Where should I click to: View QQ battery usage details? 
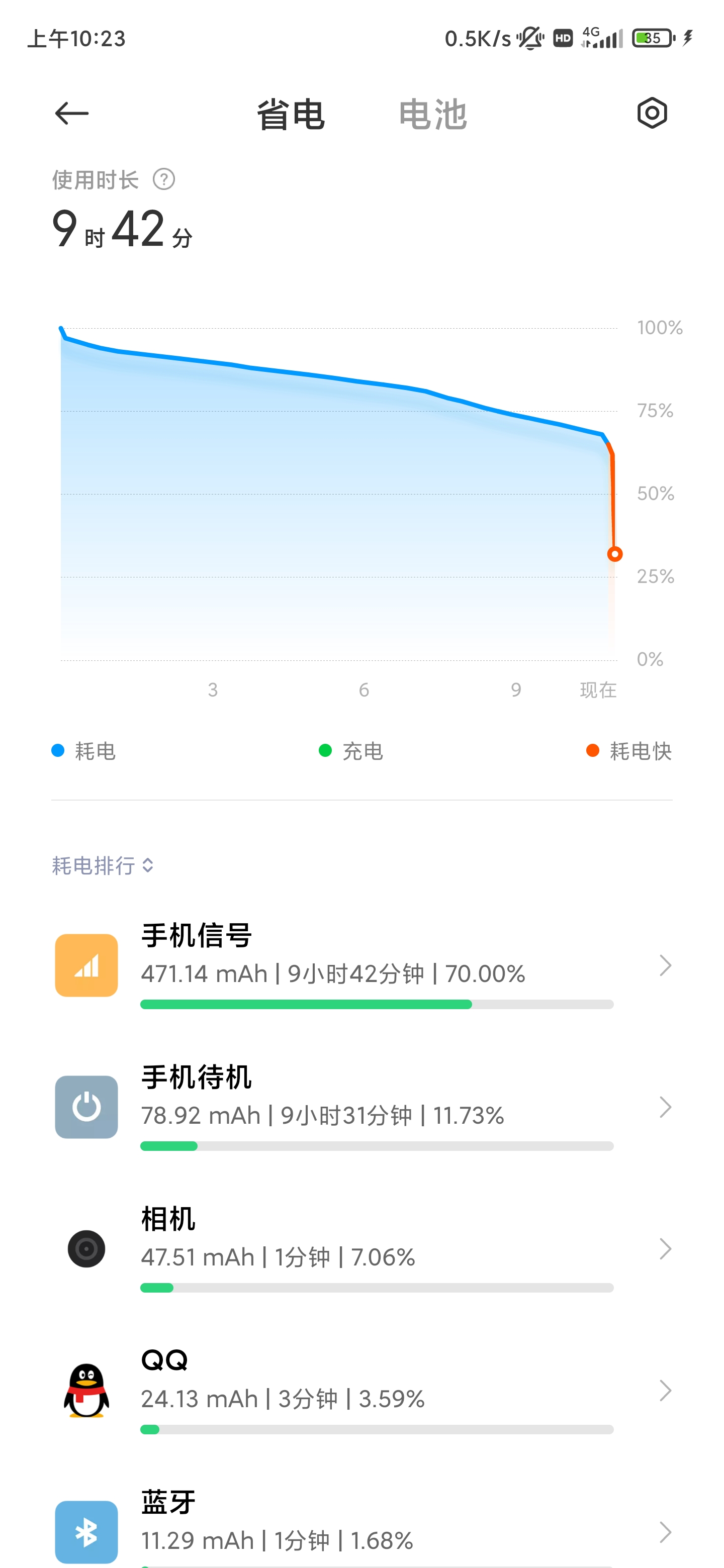(361, 1390)
